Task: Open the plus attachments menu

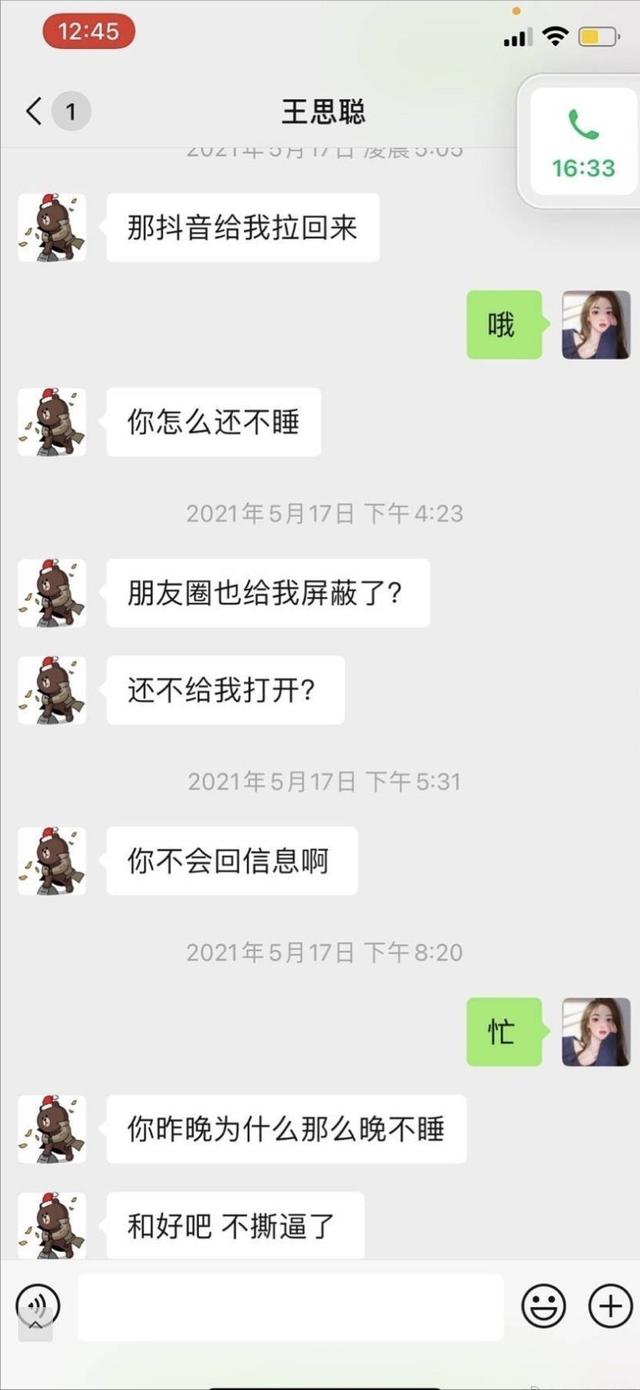Action: 609,1306
